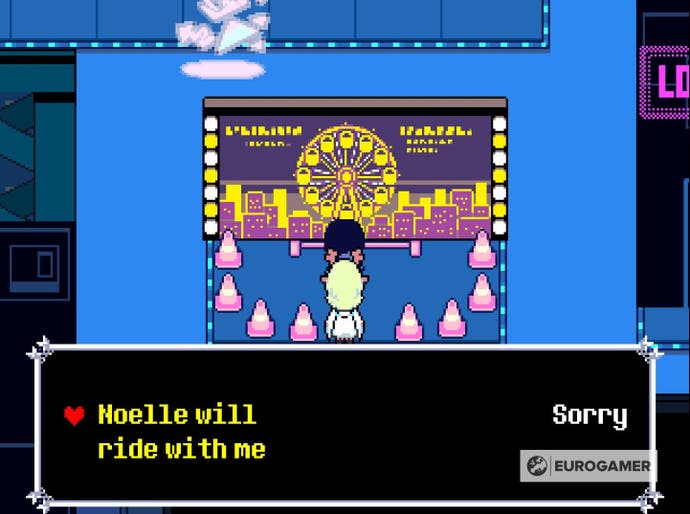Select the "Sorry" dialogue choice
The width and height of the screenshot is (690, 514).
[x=589, y=415]
